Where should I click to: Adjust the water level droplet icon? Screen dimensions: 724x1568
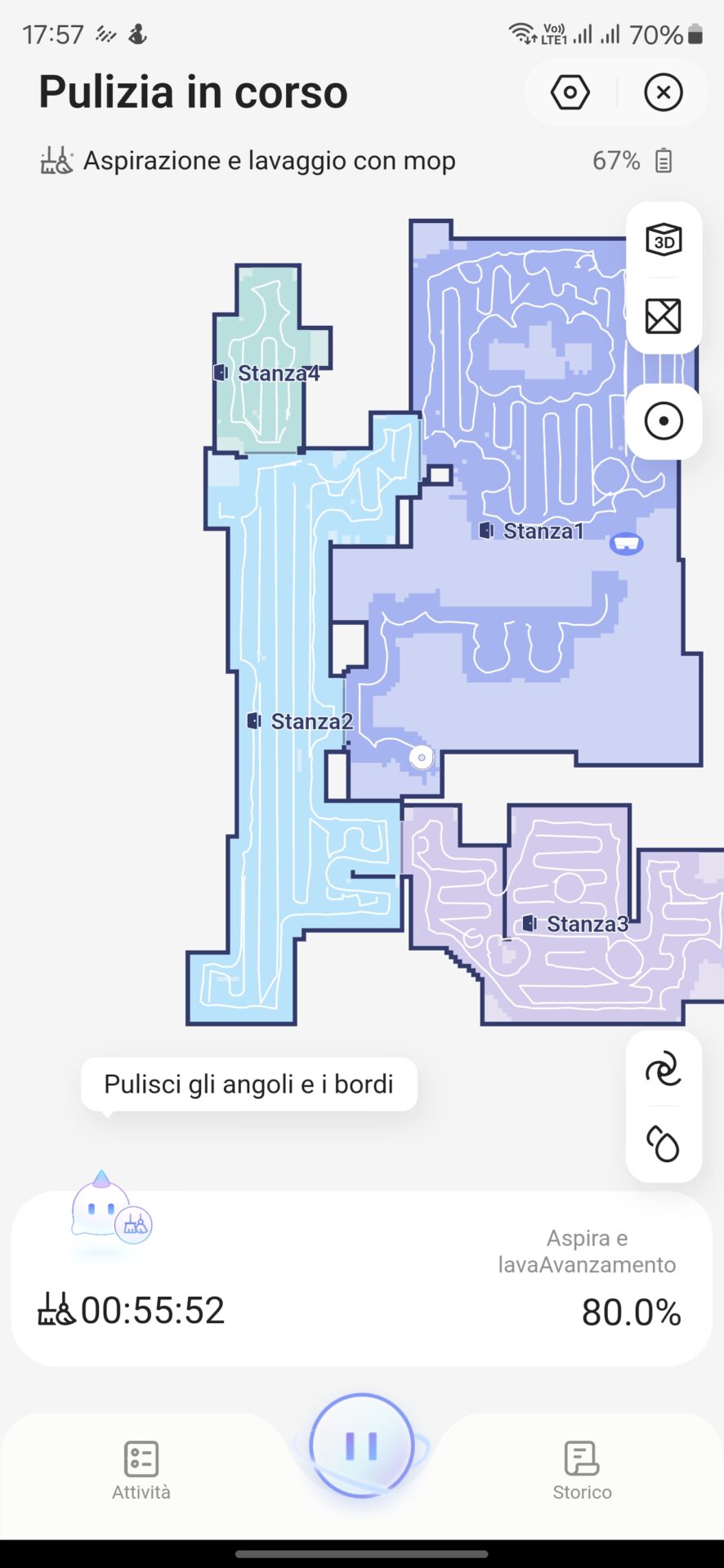664,1143
